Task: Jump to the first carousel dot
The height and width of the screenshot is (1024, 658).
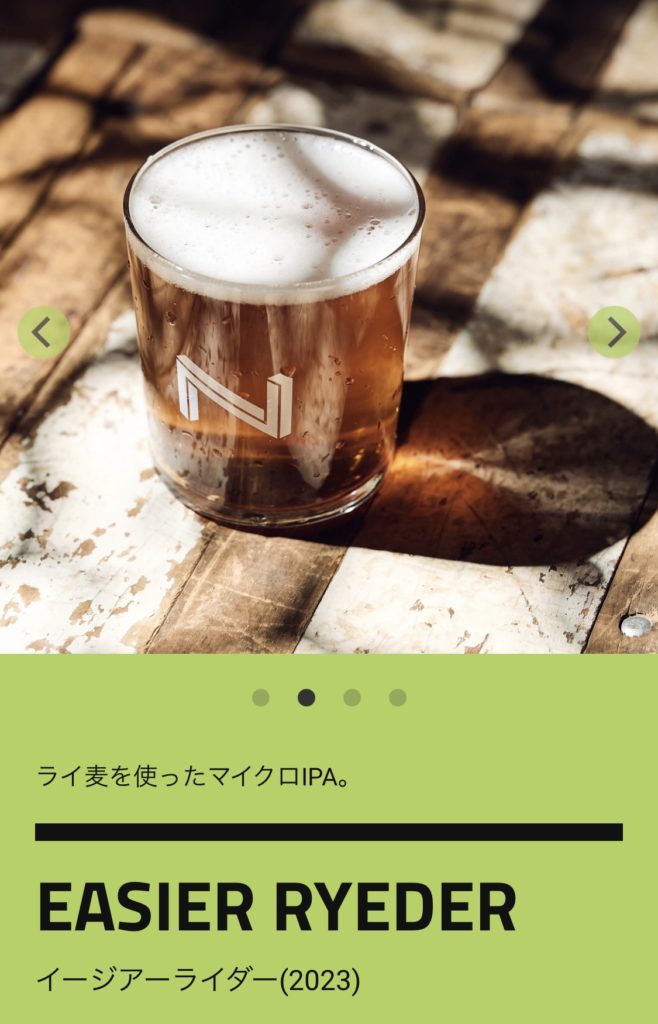Action: (261, 698)
